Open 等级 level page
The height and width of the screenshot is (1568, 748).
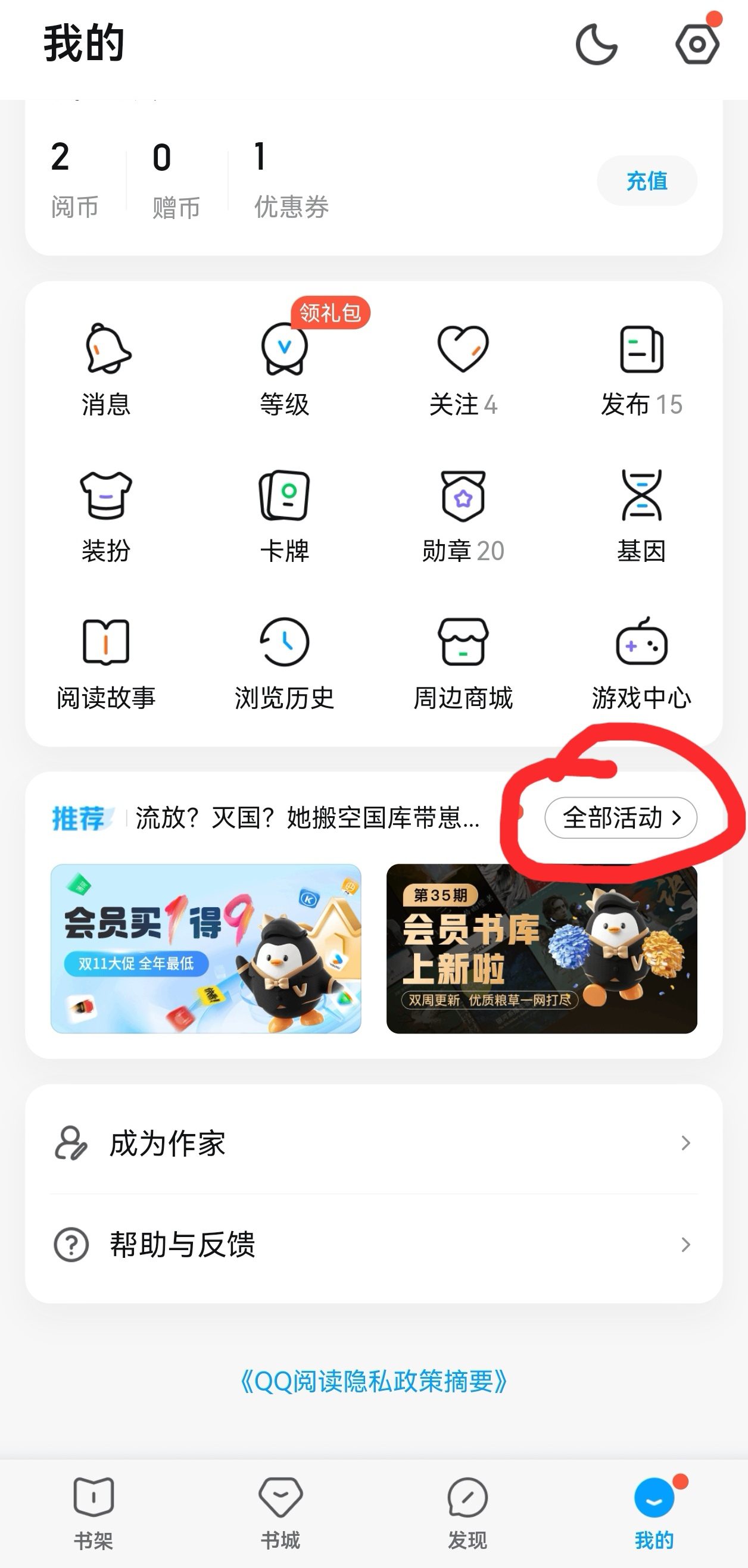[x=285, y=368]
